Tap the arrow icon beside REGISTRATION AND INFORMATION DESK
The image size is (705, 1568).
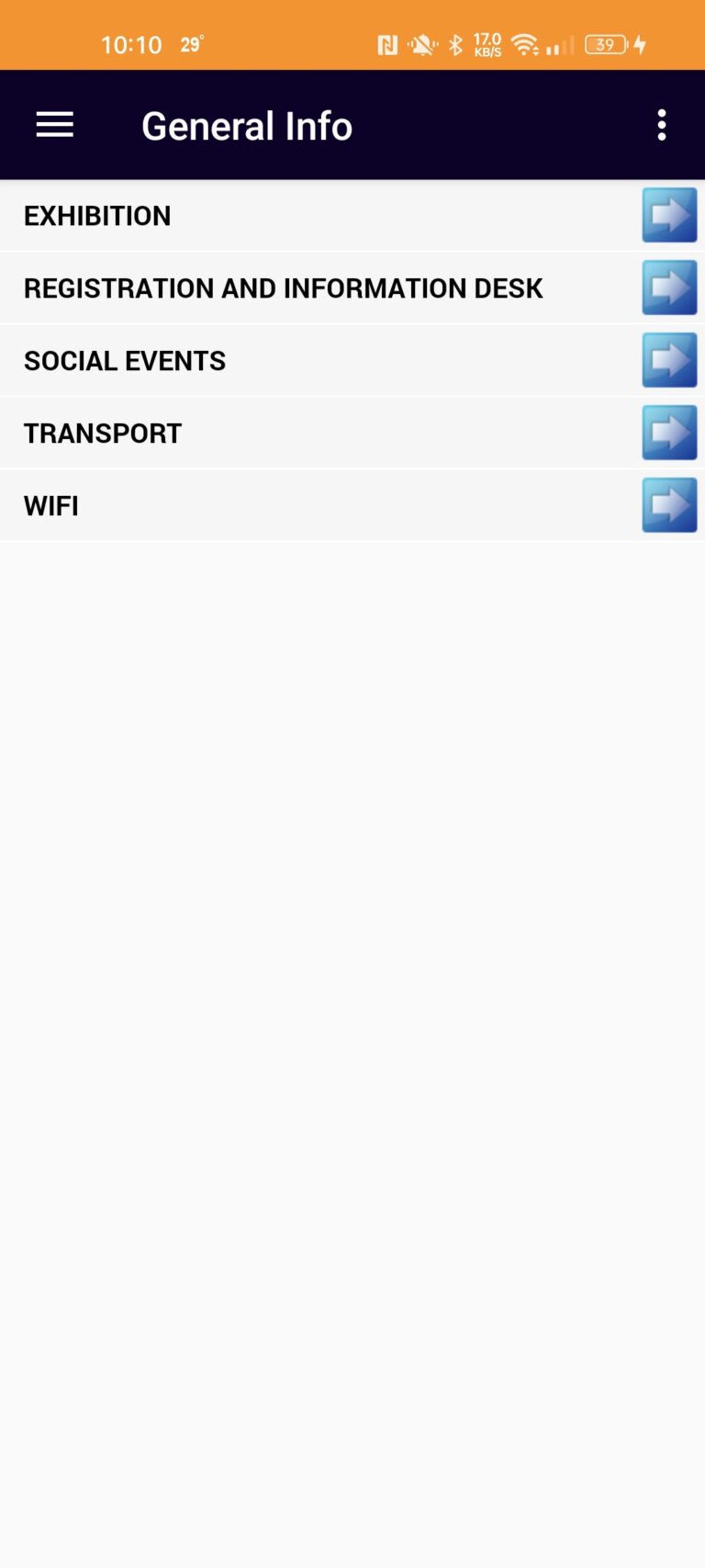click(x=669, y=287)
